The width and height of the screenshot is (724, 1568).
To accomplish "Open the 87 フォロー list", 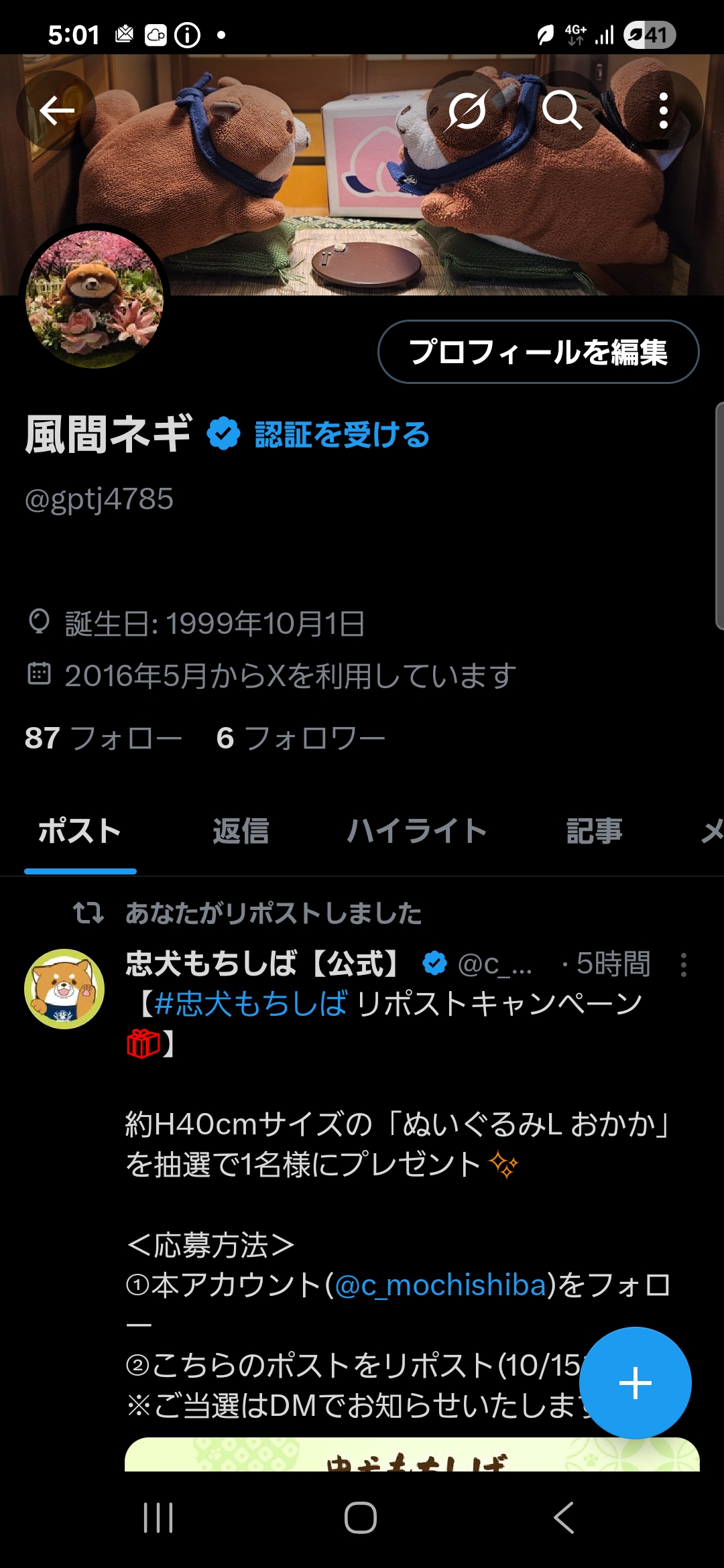I will point(103,738).
